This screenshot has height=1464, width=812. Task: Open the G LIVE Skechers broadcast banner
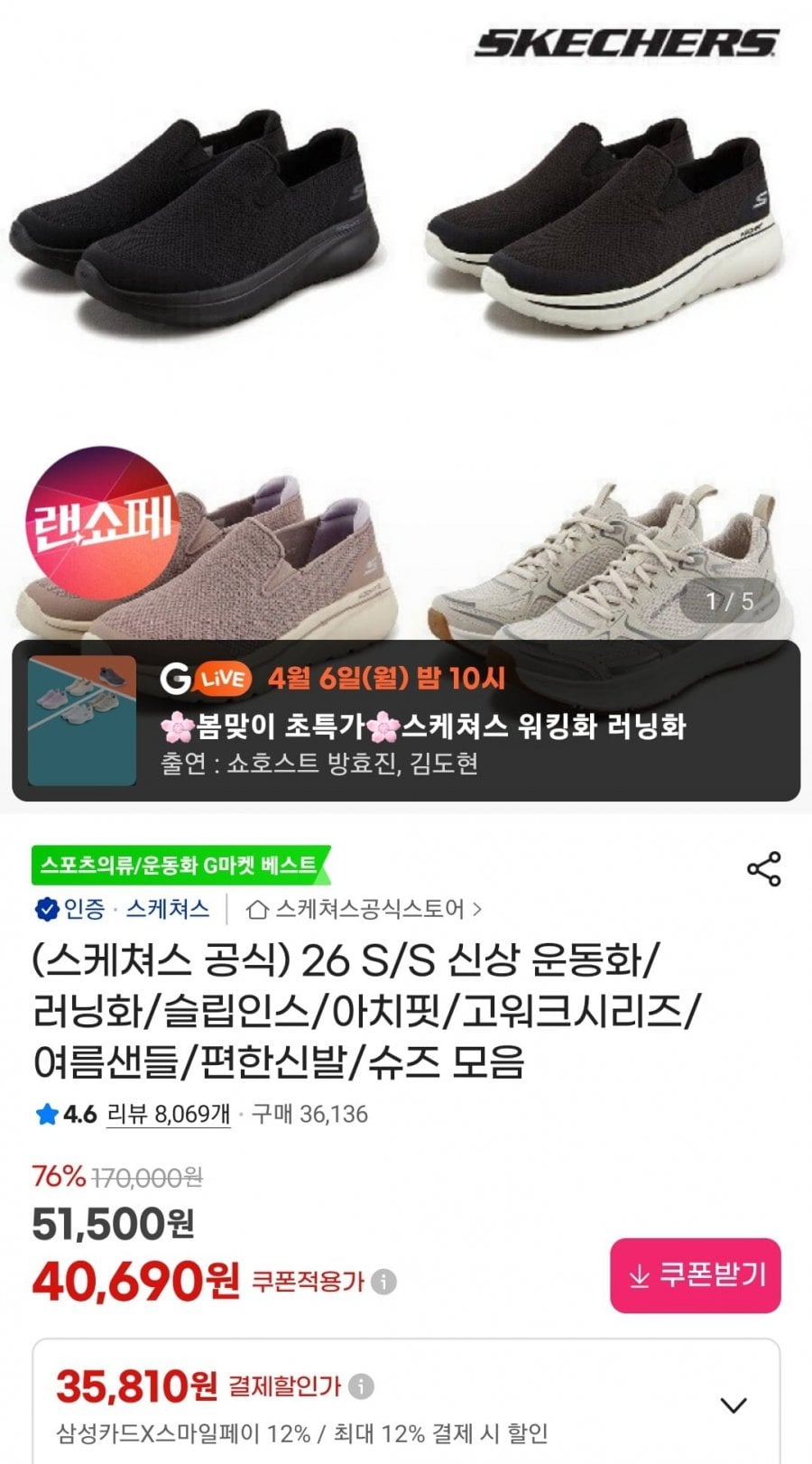[406, 721]
